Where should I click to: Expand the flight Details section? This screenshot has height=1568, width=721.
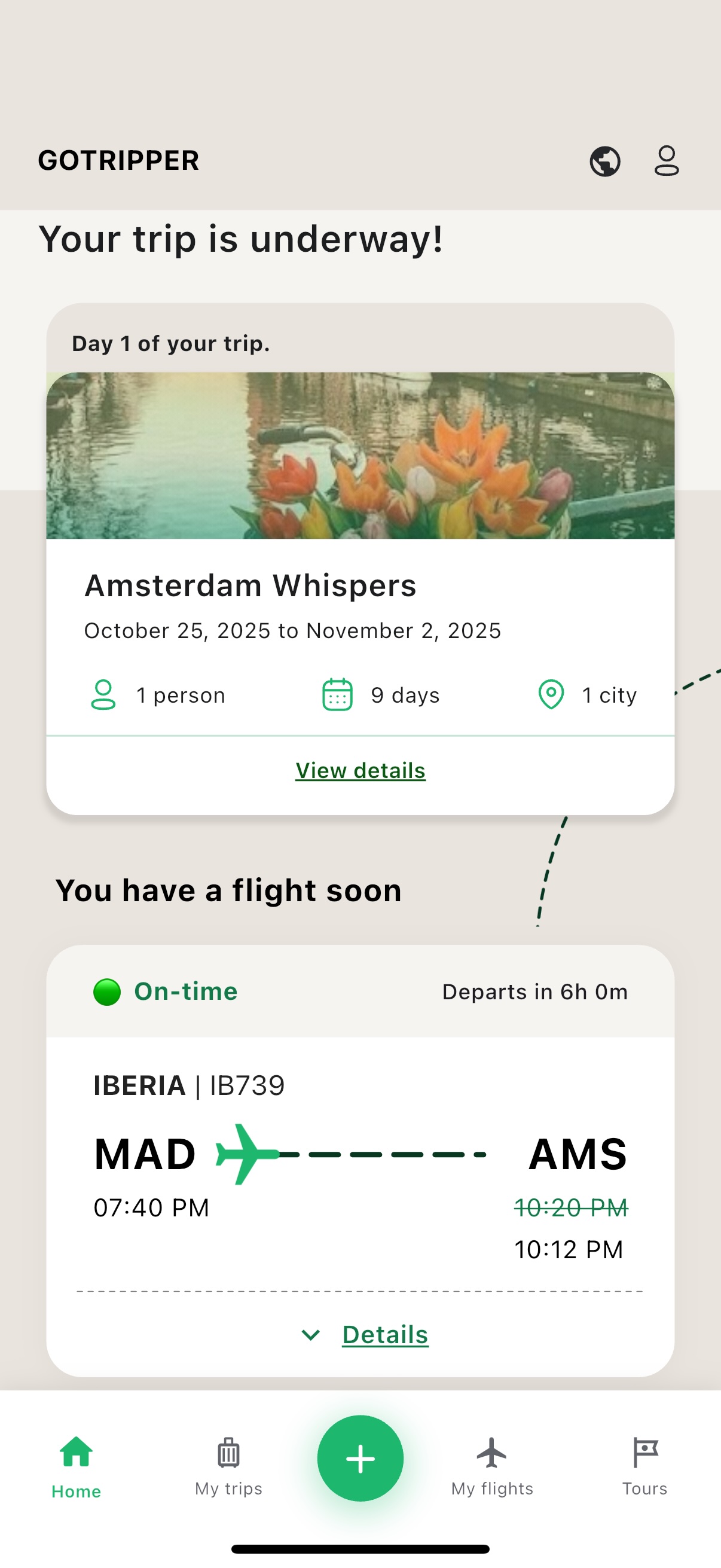384,1334
